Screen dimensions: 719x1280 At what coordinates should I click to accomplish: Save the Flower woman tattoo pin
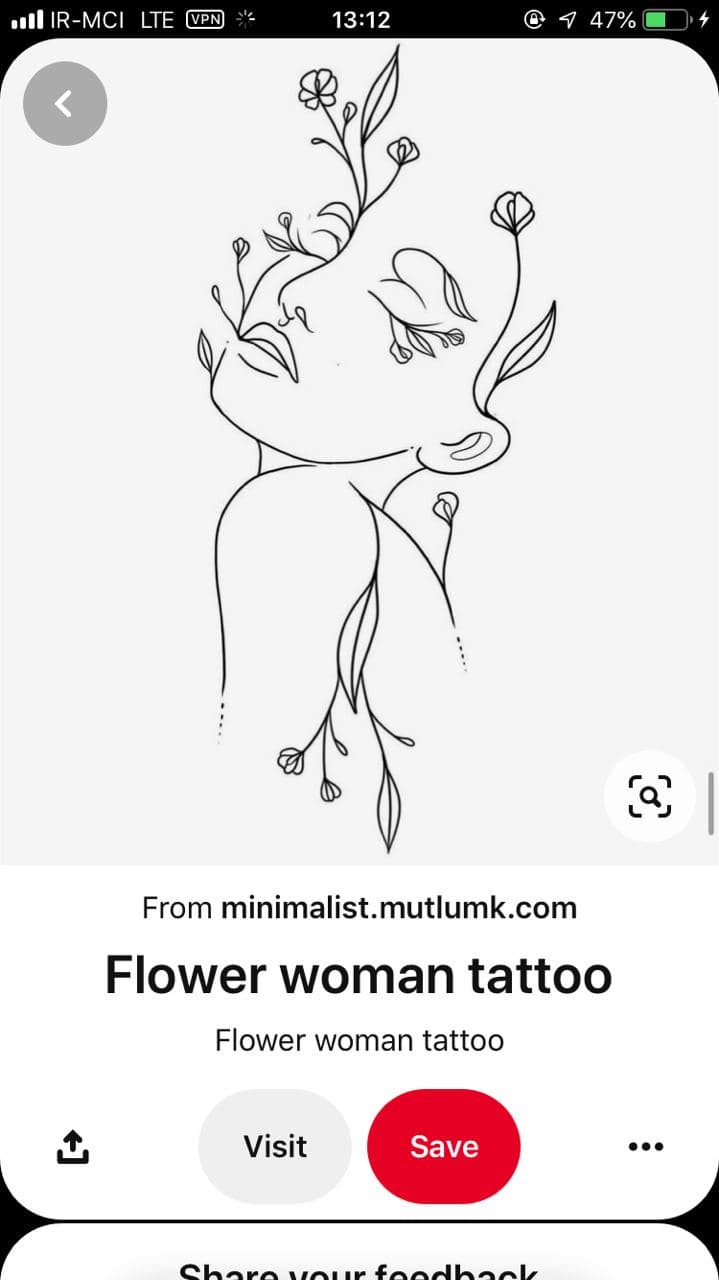444,1146
